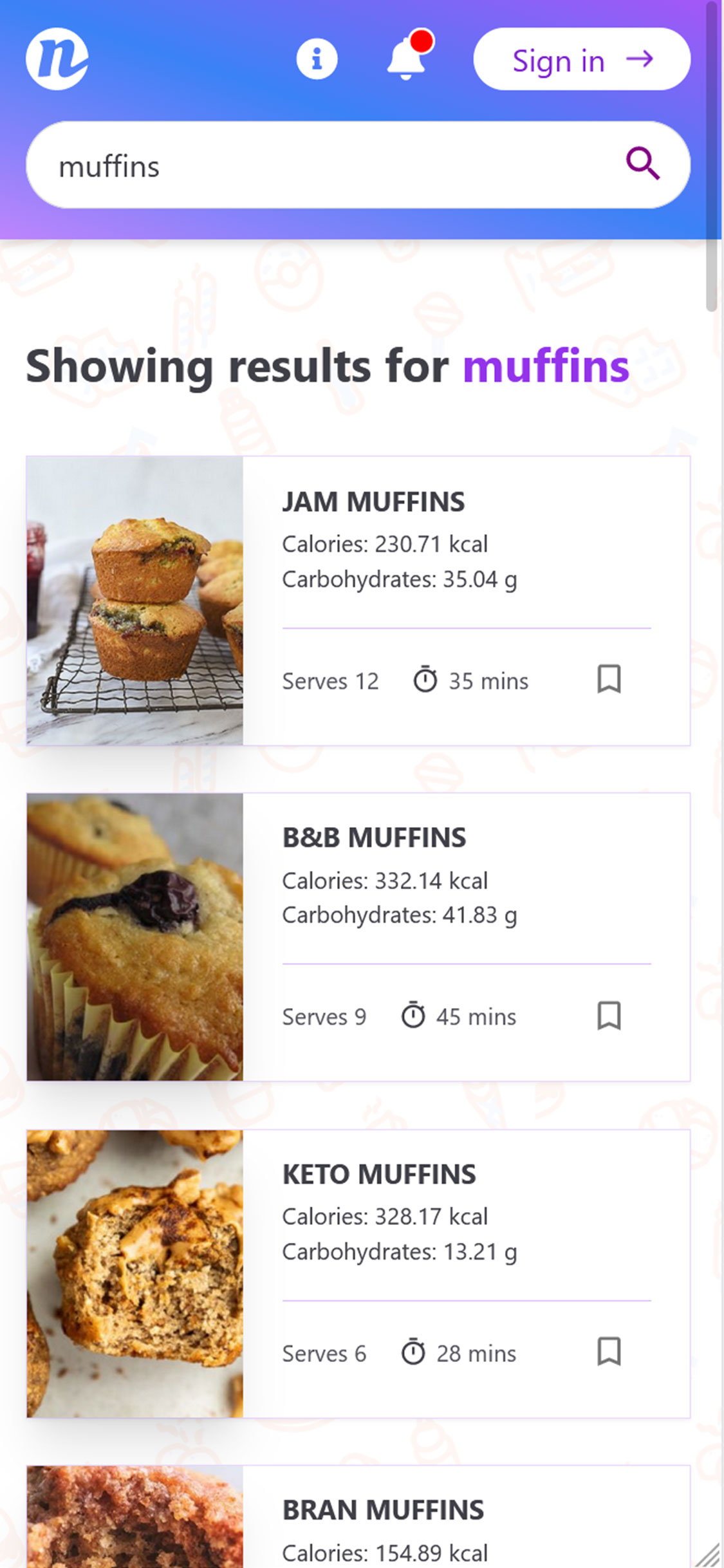Bookmark the Jam Muffins recipe
The image size is (724, 1568).
click(609, 679)
